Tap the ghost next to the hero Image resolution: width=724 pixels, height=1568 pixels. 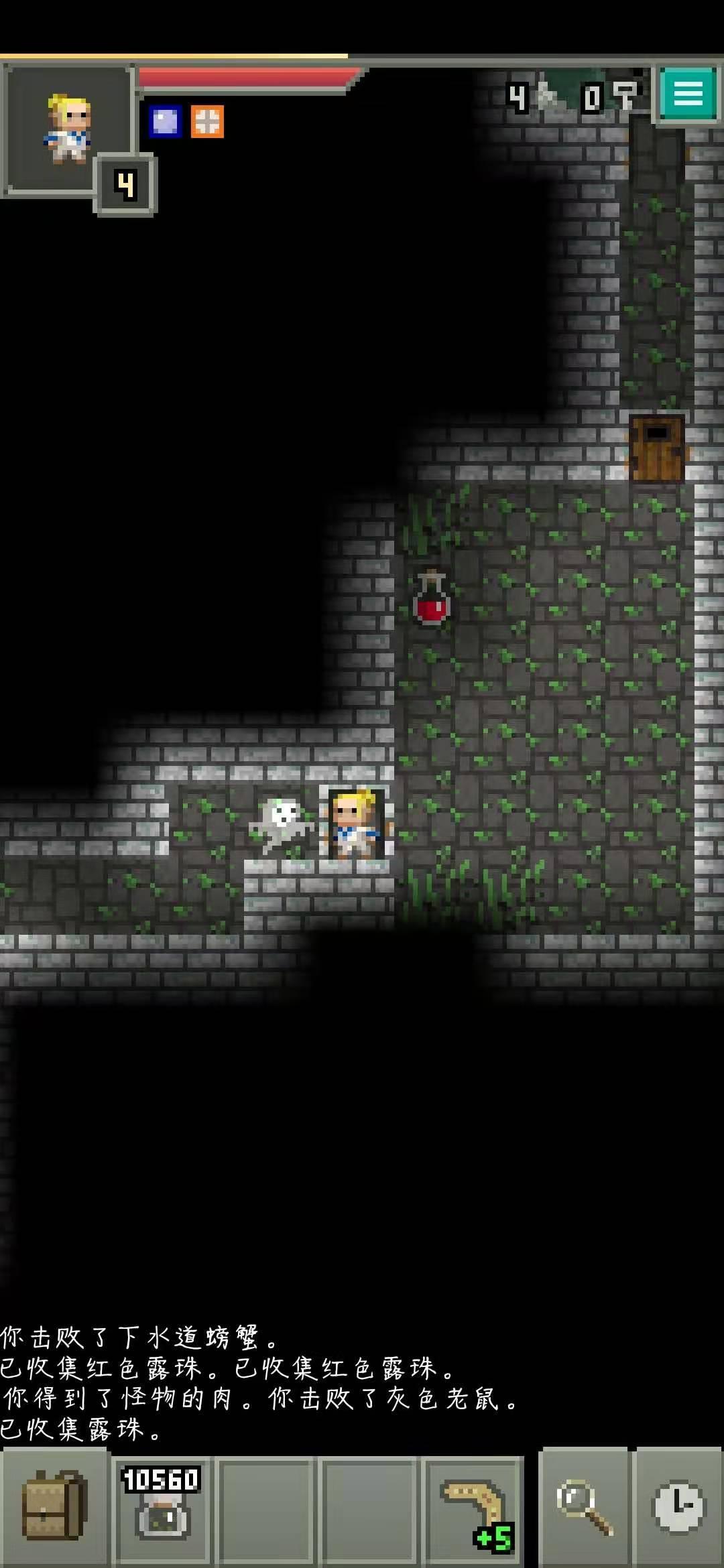click(x=282, y=824)
